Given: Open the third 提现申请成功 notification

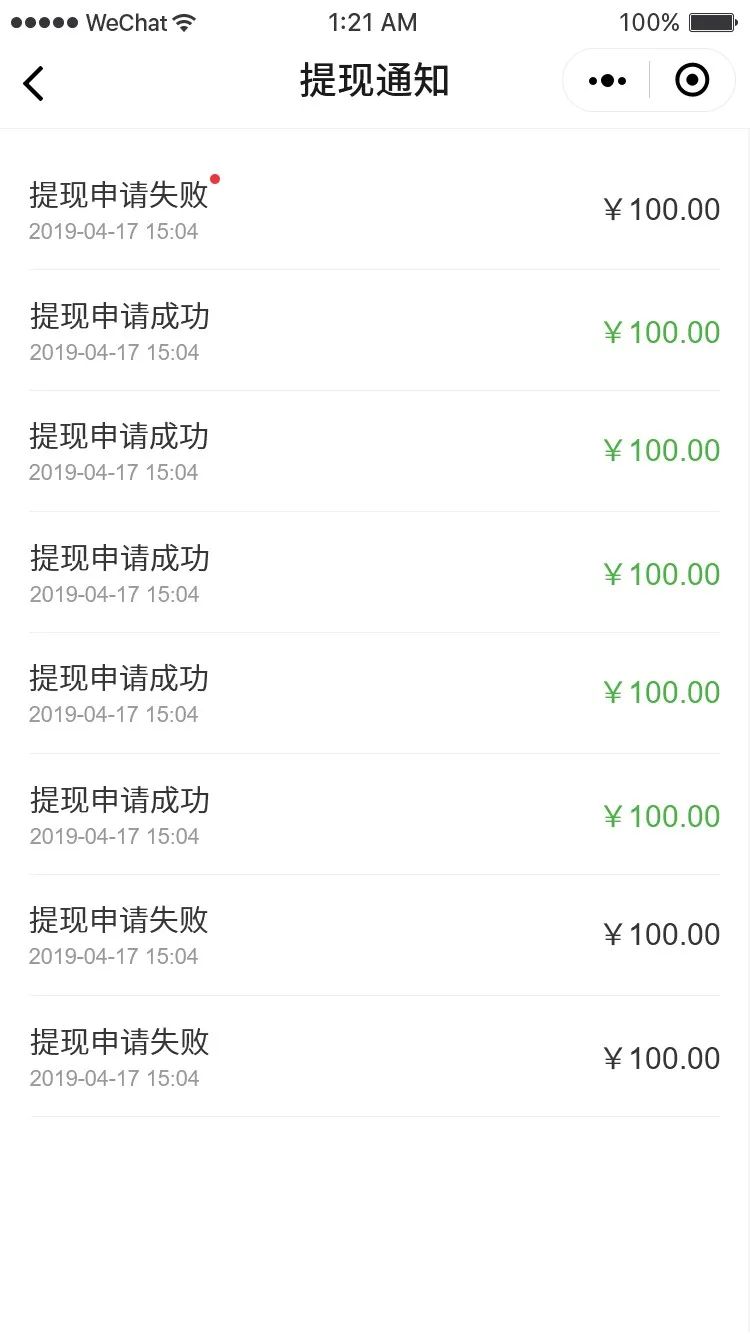Looking at the screenshot, I should (118, 560).
